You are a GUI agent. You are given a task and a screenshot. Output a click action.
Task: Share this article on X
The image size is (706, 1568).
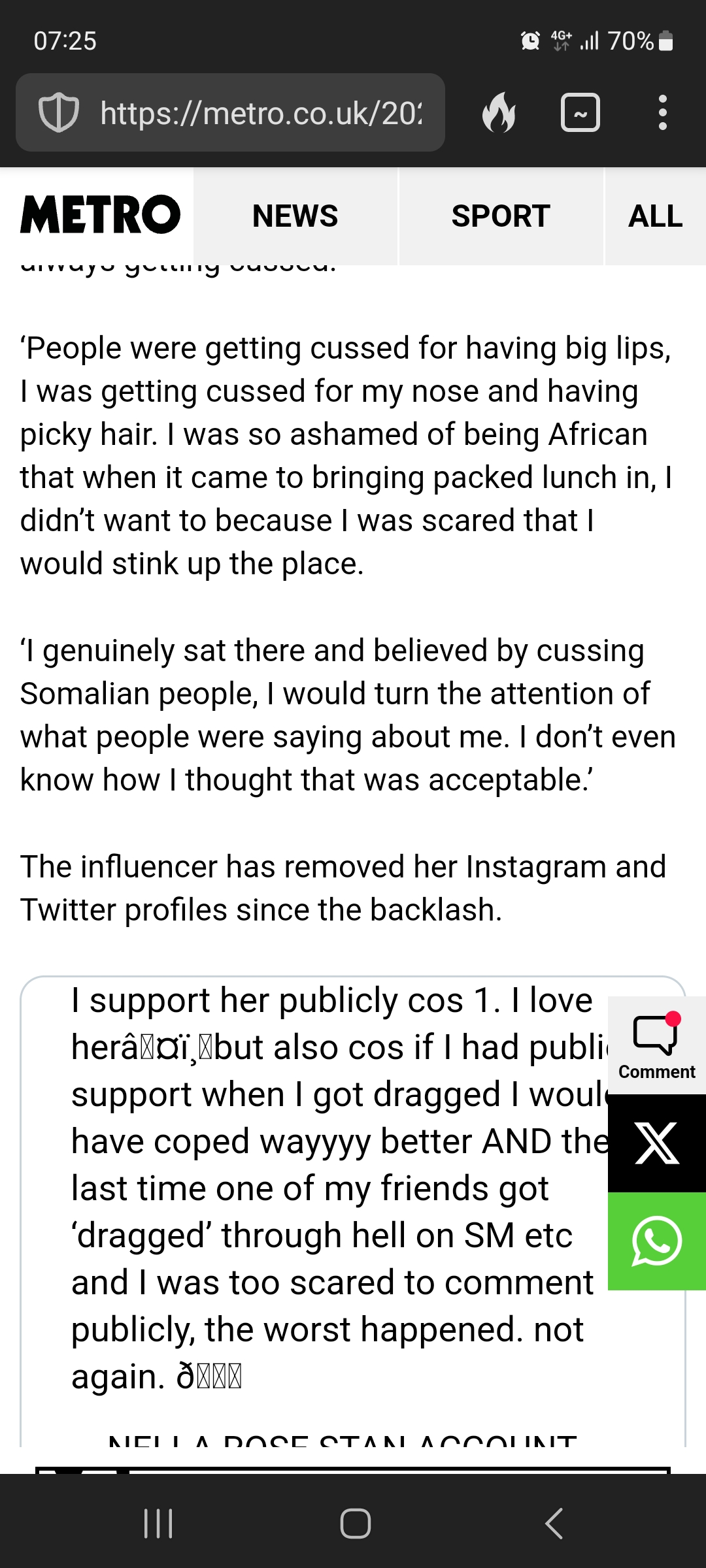click(657, 1143)
